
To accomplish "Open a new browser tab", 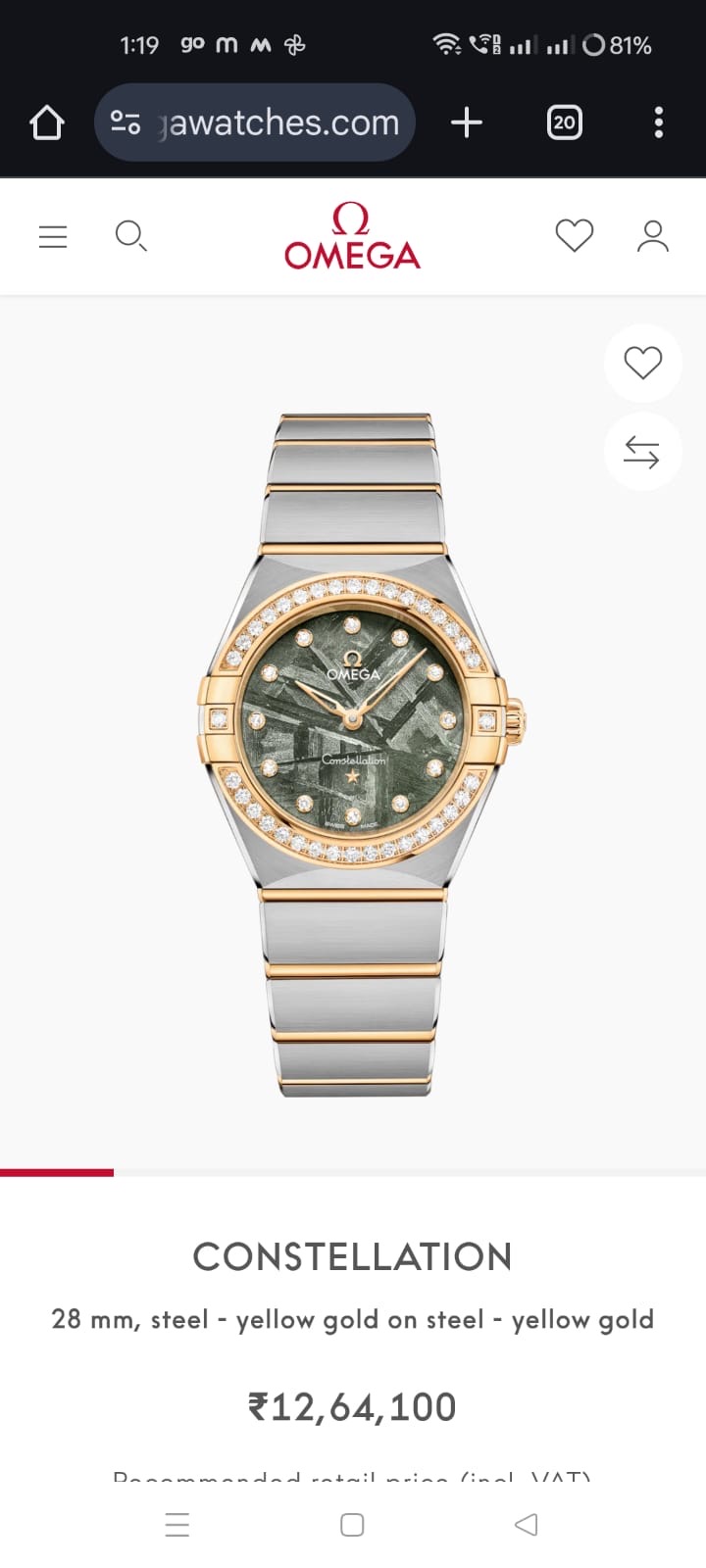I will click(x=467, y=122).
